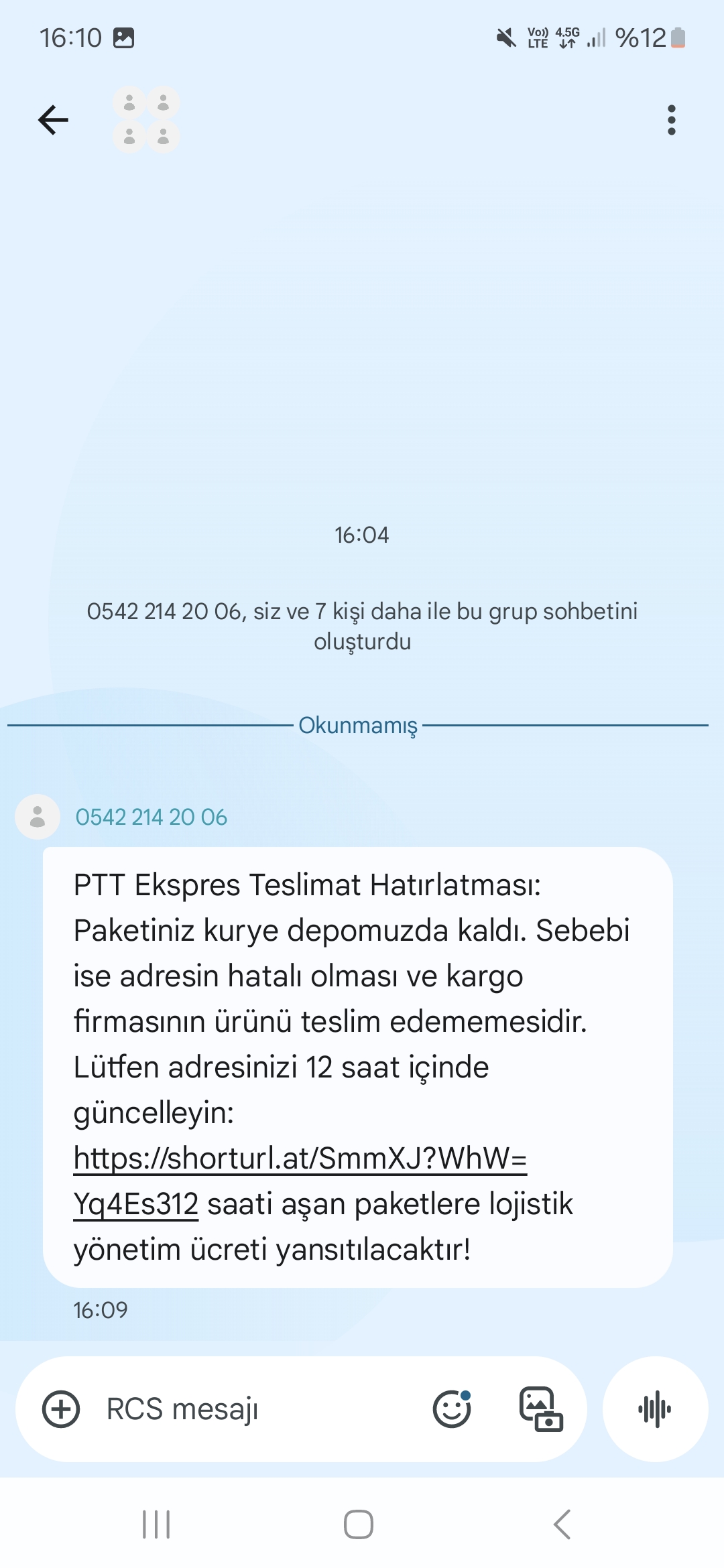Open the three-dot overflow menu
The width and height of the screenshot is (724, 1568).
tap(671, 121)
